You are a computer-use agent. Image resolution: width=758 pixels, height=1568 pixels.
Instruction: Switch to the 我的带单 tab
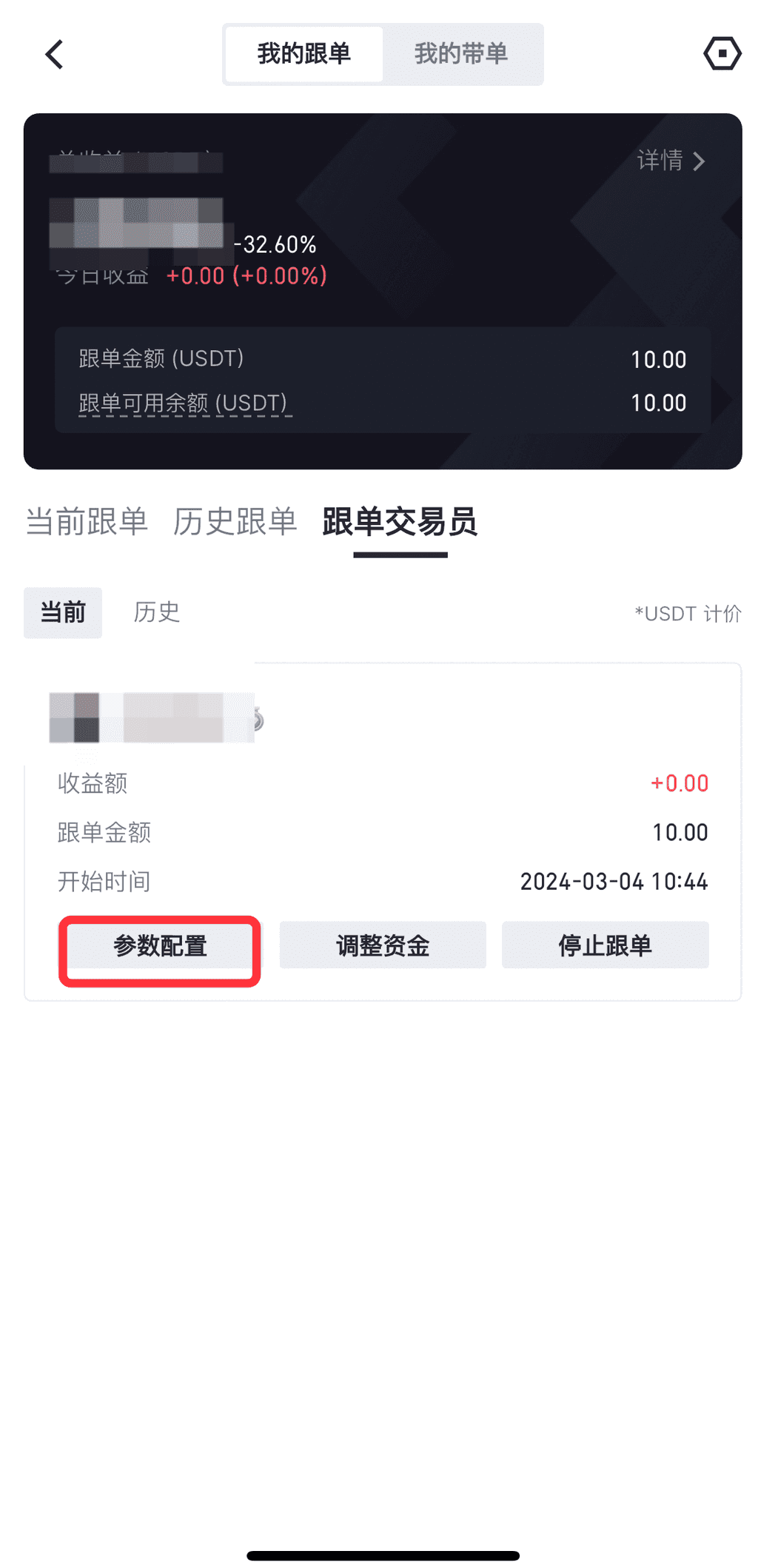pos(460,54)
